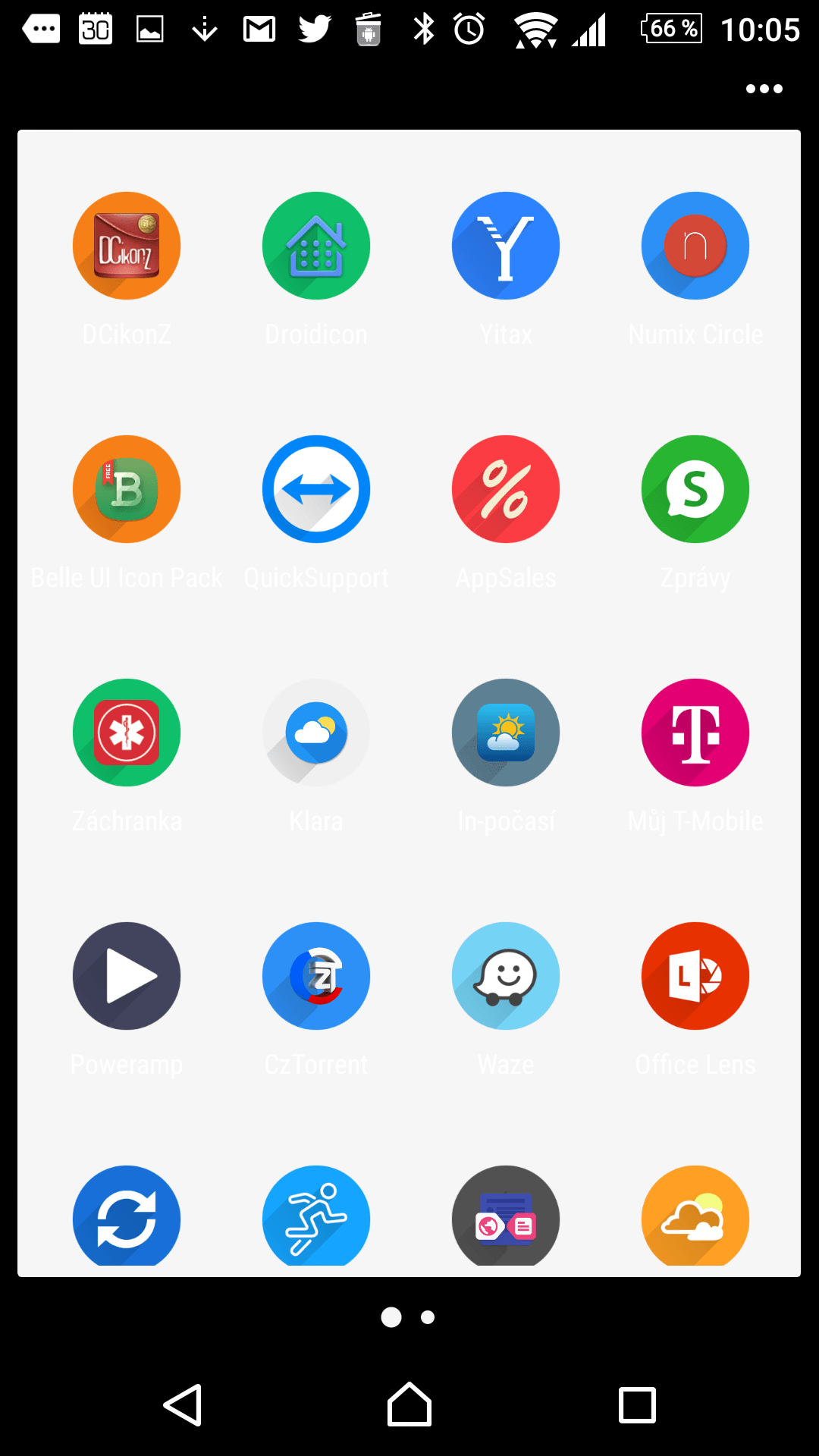Open the running figure app icon
Viewport: 819px width, 1456px height.
pos(316,1216)
